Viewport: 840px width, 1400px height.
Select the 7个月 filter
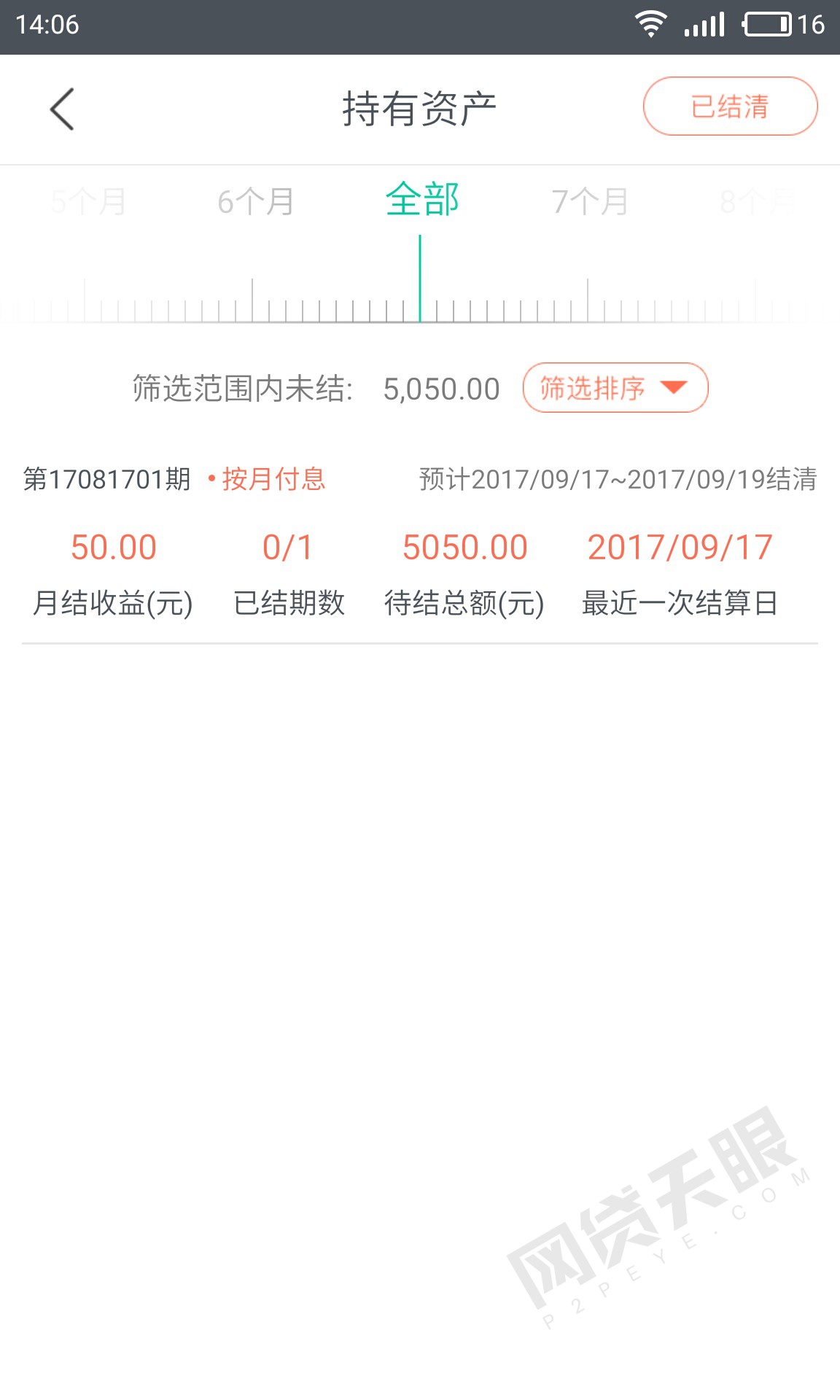(590, 202)
